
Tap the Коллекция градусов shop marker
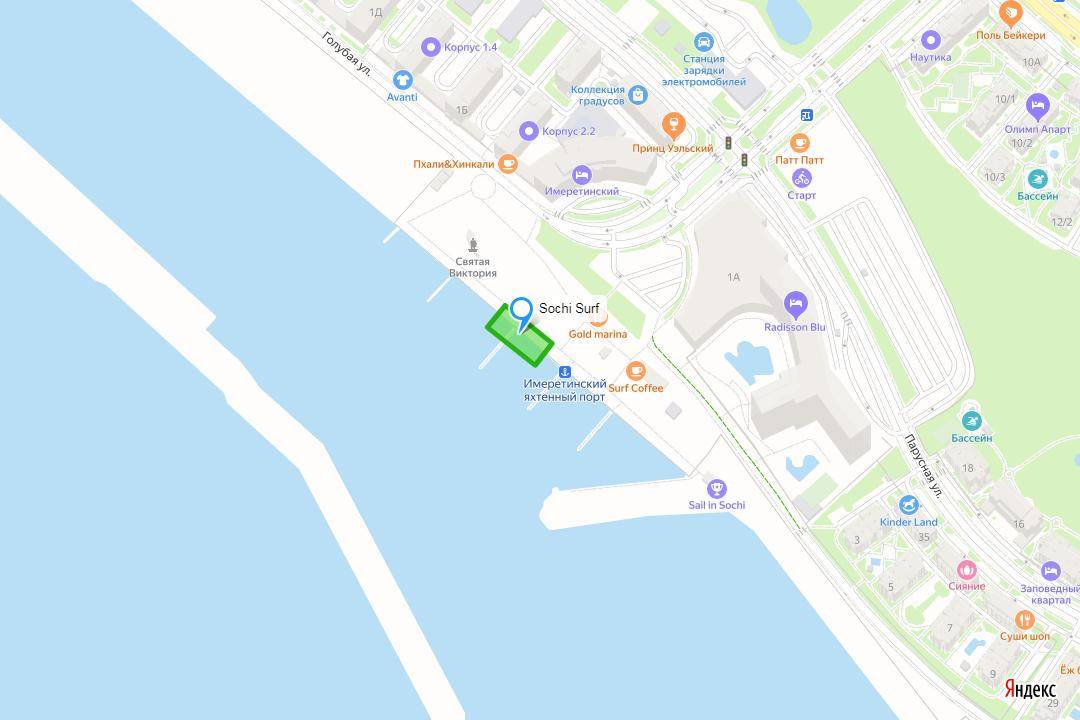(x=638, y=96)
